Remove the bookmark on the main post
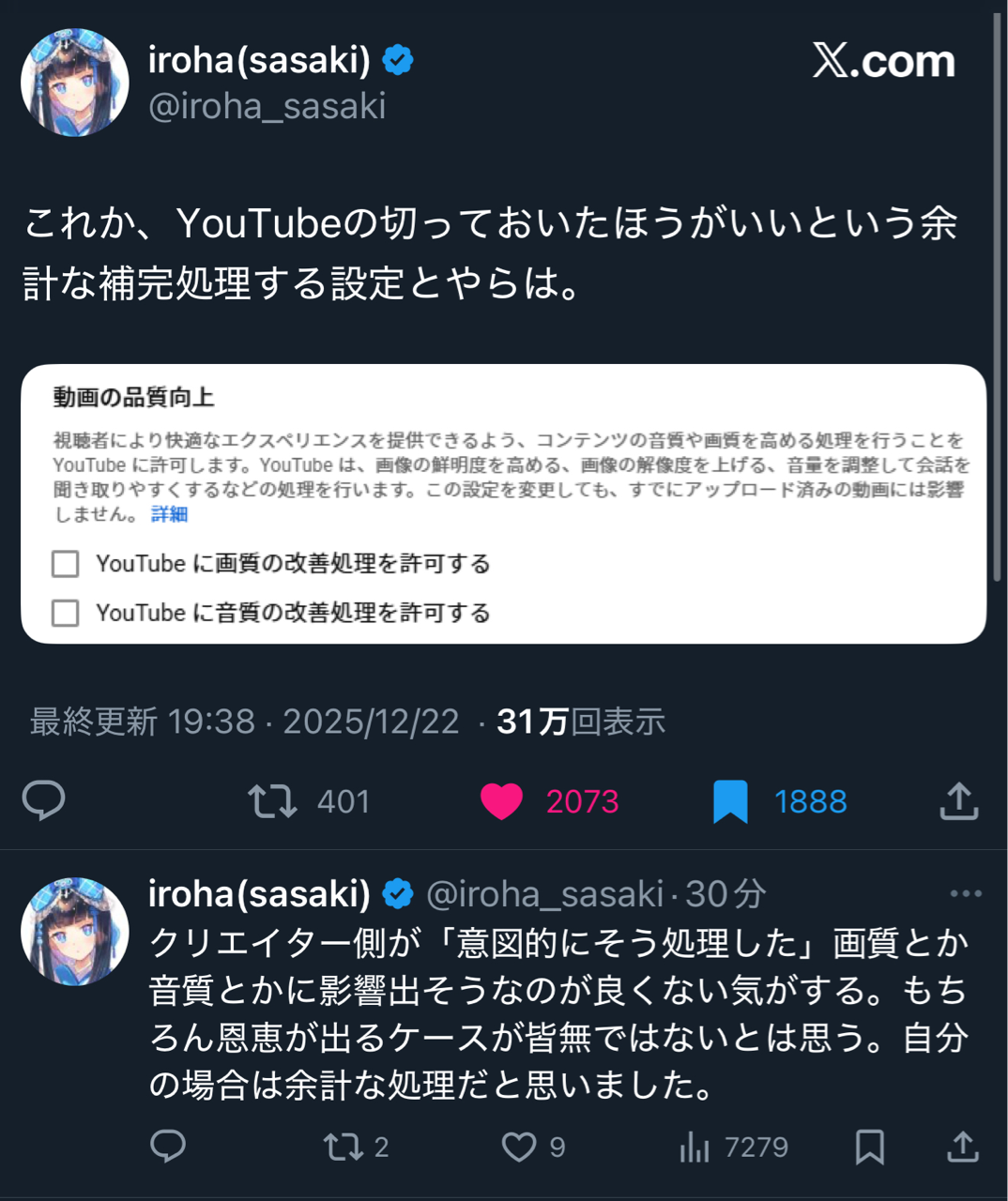The width and height of the screenshot is (1008, 1201). (730, 801)
